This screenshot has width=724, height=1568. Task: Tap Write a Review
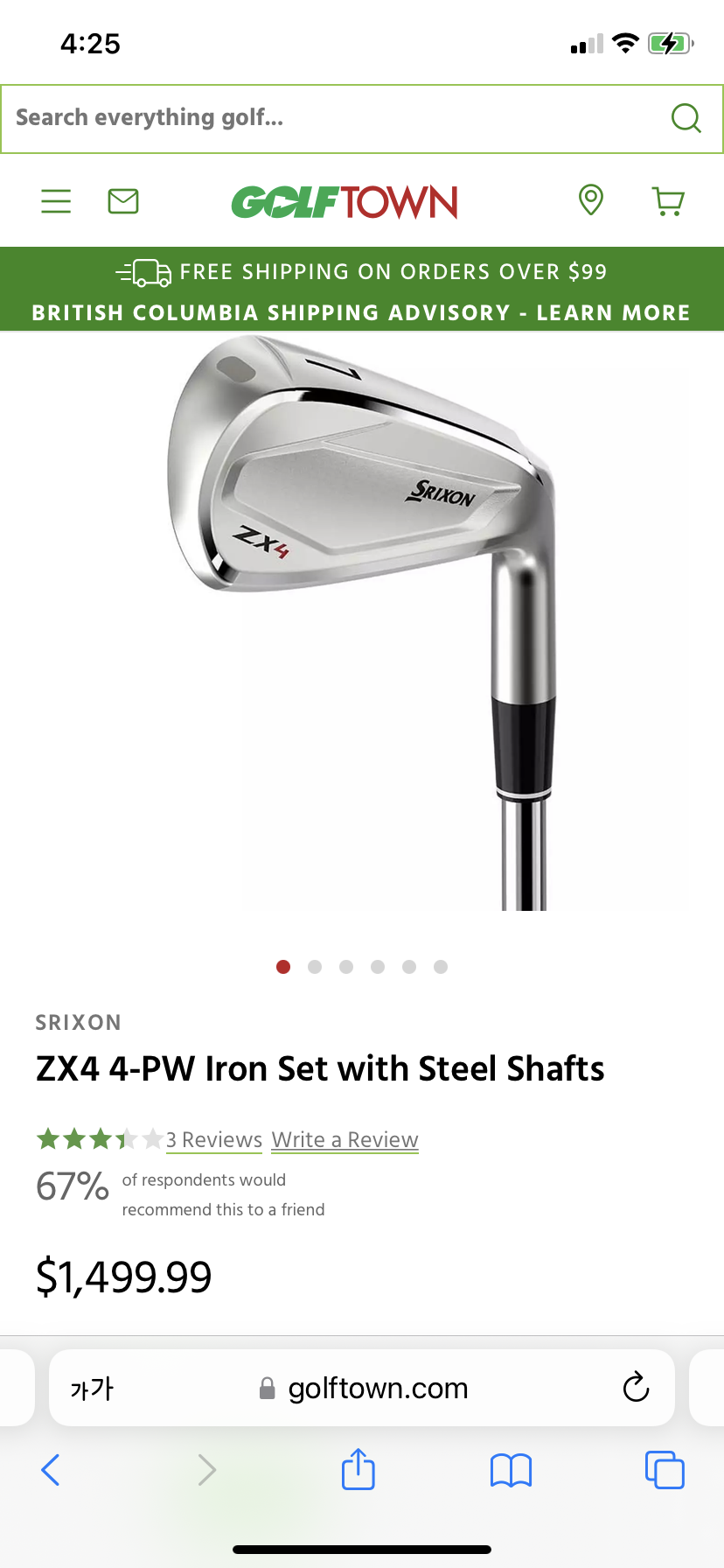(345, 1140)
